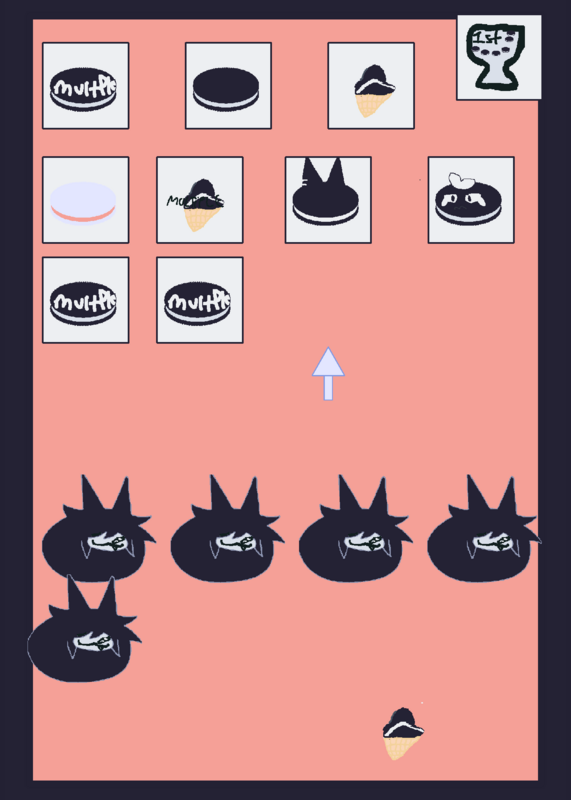Choose the white cookie with pink filling
This screenshot has width=571, height=800.
(x=86, y=200)
